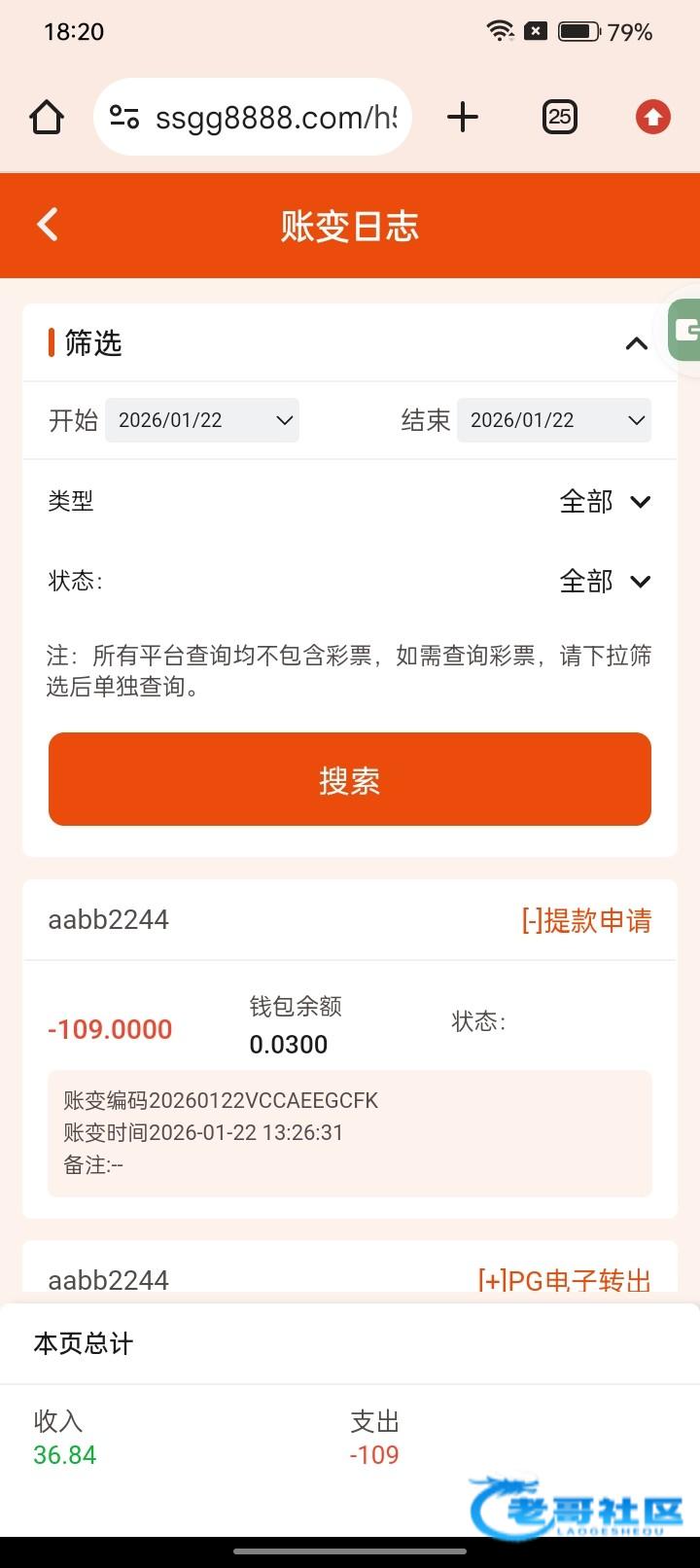Open browser home page

(x=47, y=118)
